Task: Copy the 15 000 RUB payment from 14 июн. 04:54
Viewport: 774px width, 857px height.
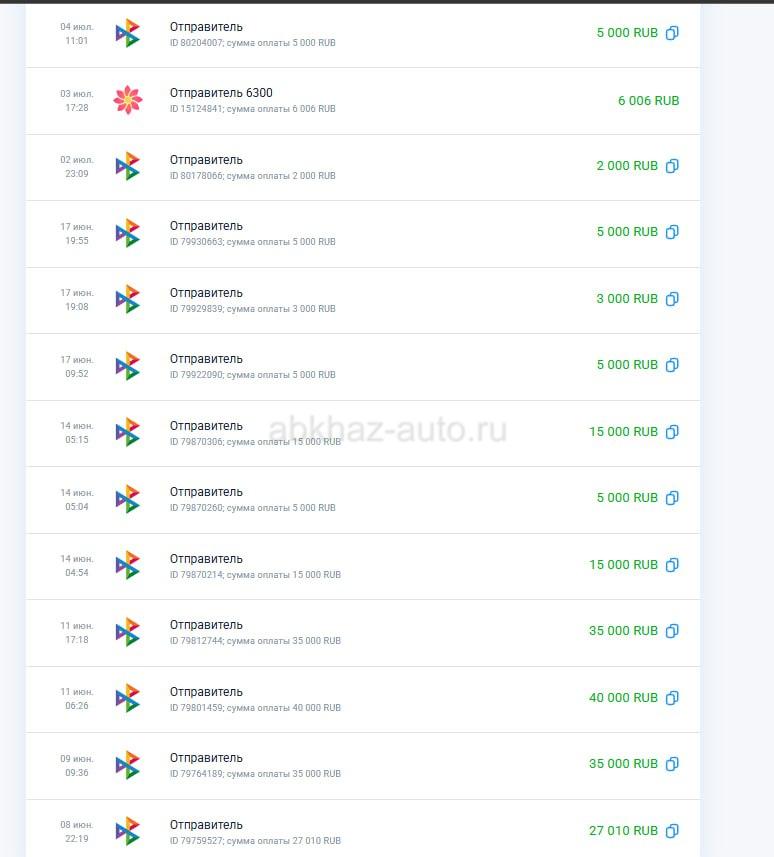Action: 672,565
